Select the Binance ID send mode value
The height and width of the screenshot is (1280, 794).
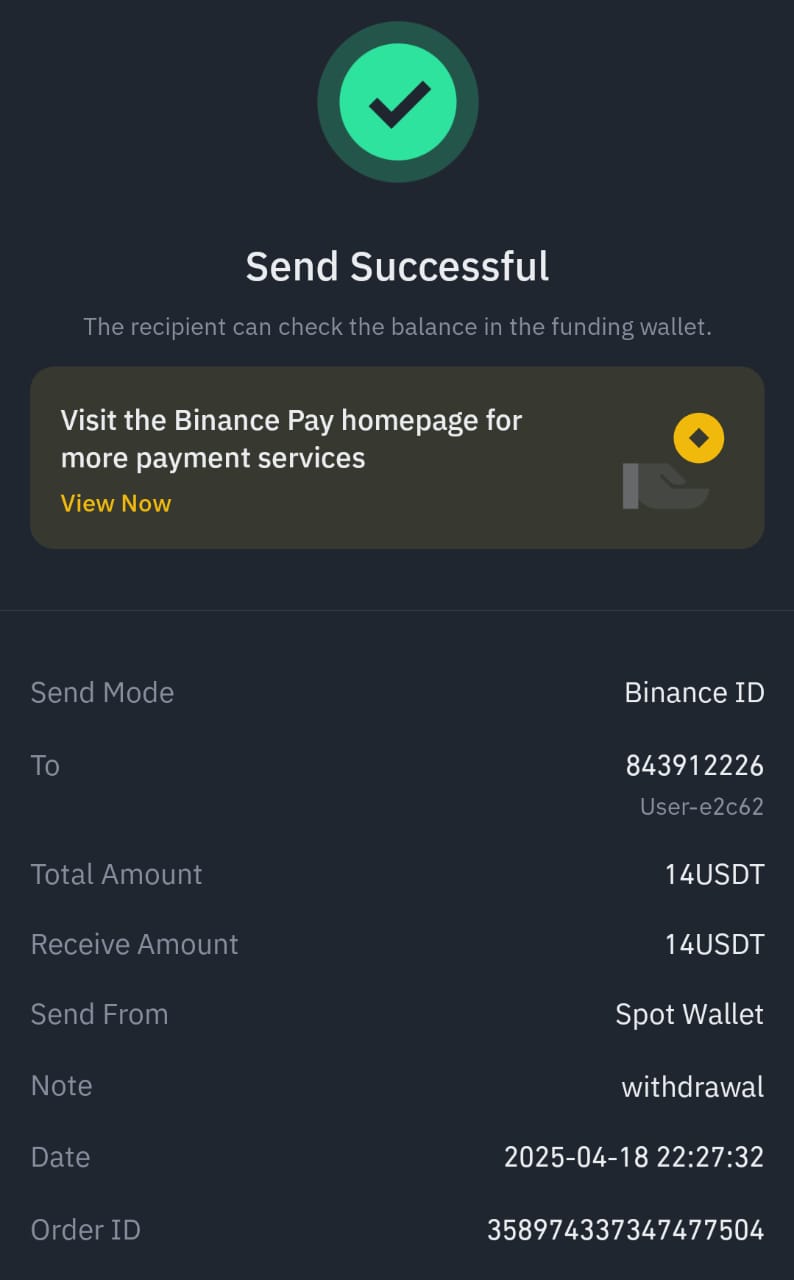[694, 692]
